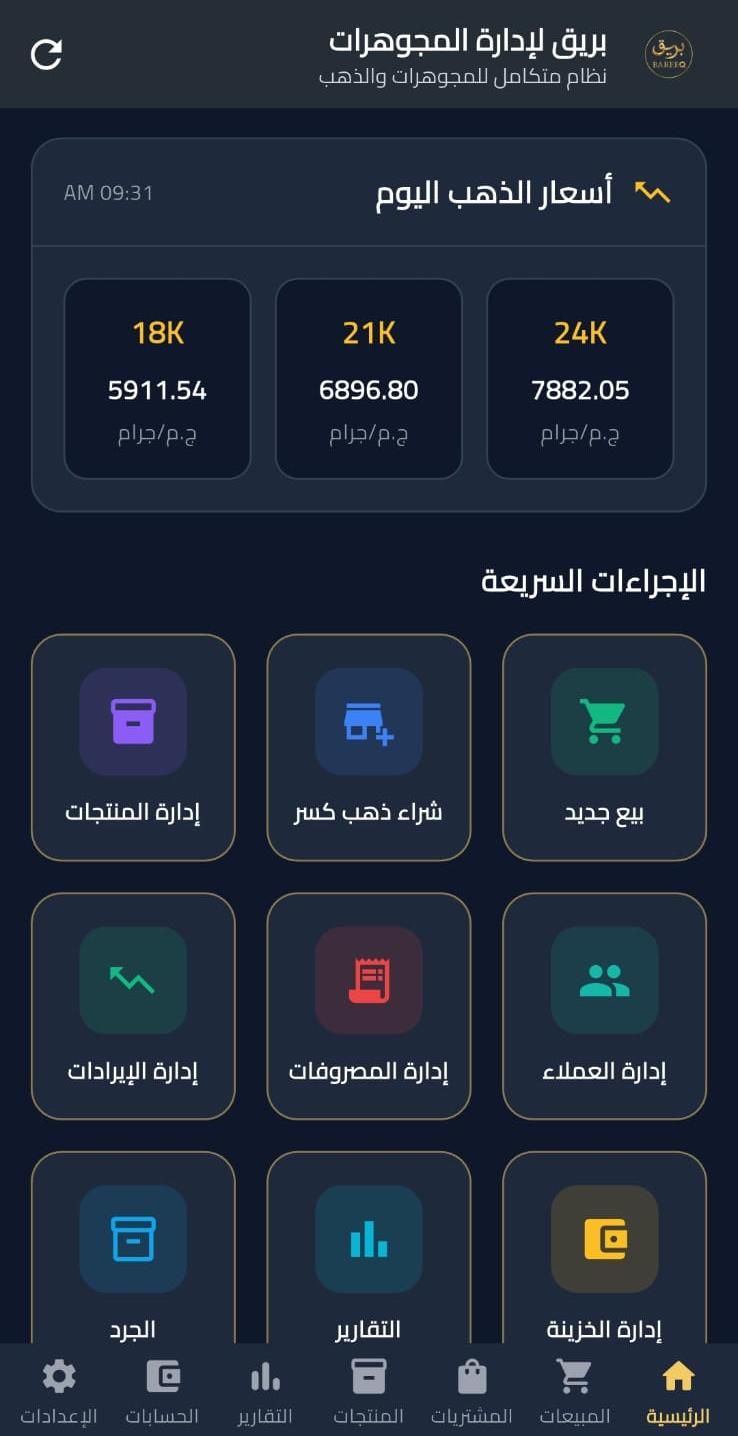The image size is (738, 1436).
Task: Click the gold trend arrow beside today's prices
Action: (651, 192)
